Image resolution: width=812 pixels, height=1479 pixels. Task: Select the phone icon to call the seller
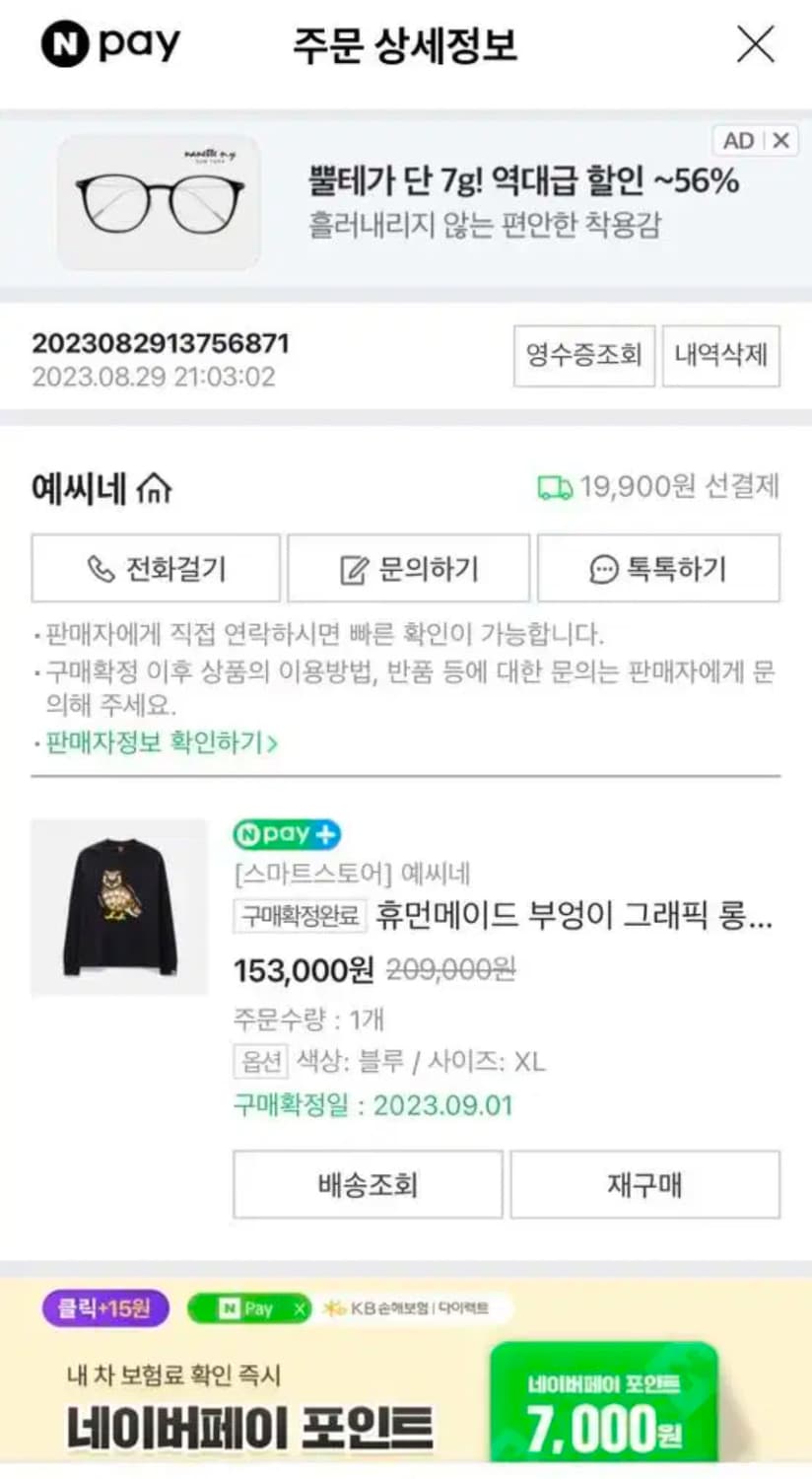(97, 568)
